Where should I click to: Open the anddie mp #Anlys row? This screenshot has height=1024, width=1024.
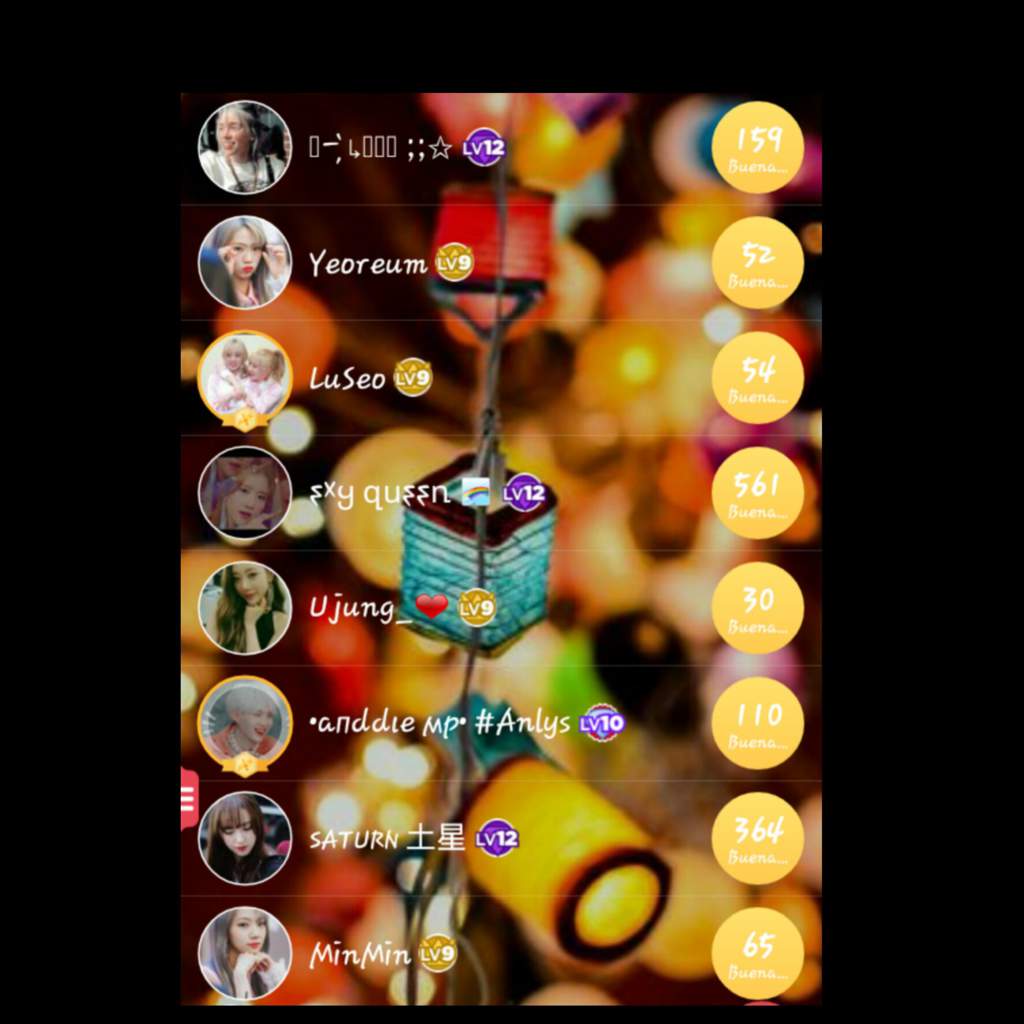pyautogui.click(x=440, y=723)
